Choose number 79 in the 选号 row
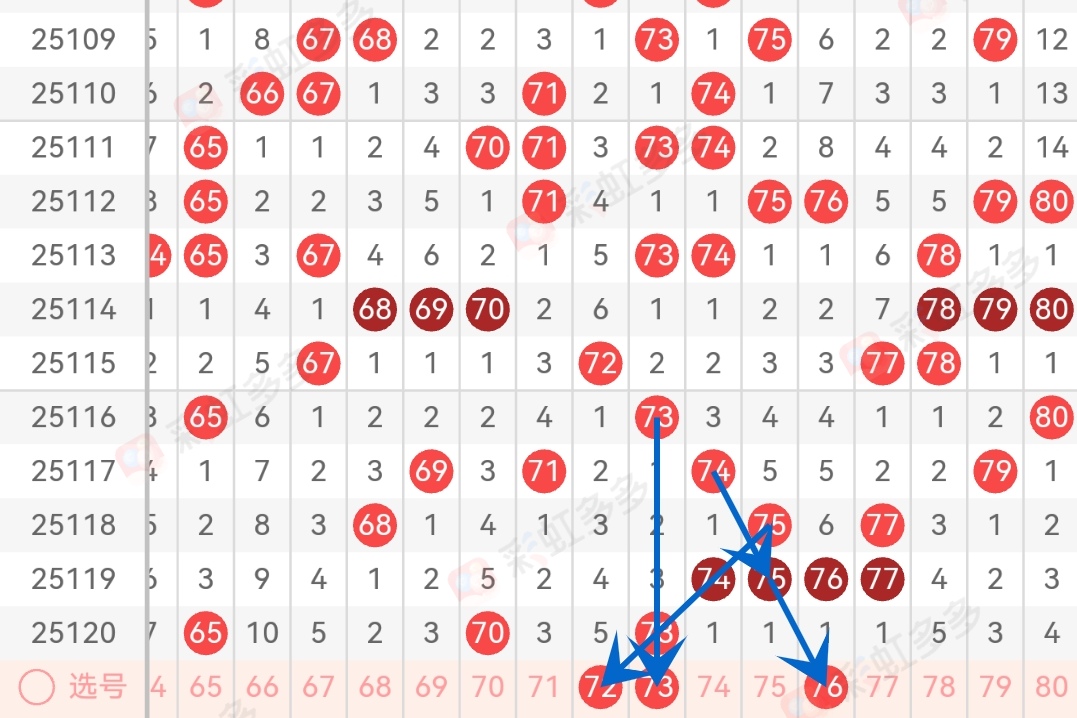This screenshot has width=1077, height=718. click(x=995, y=688)
